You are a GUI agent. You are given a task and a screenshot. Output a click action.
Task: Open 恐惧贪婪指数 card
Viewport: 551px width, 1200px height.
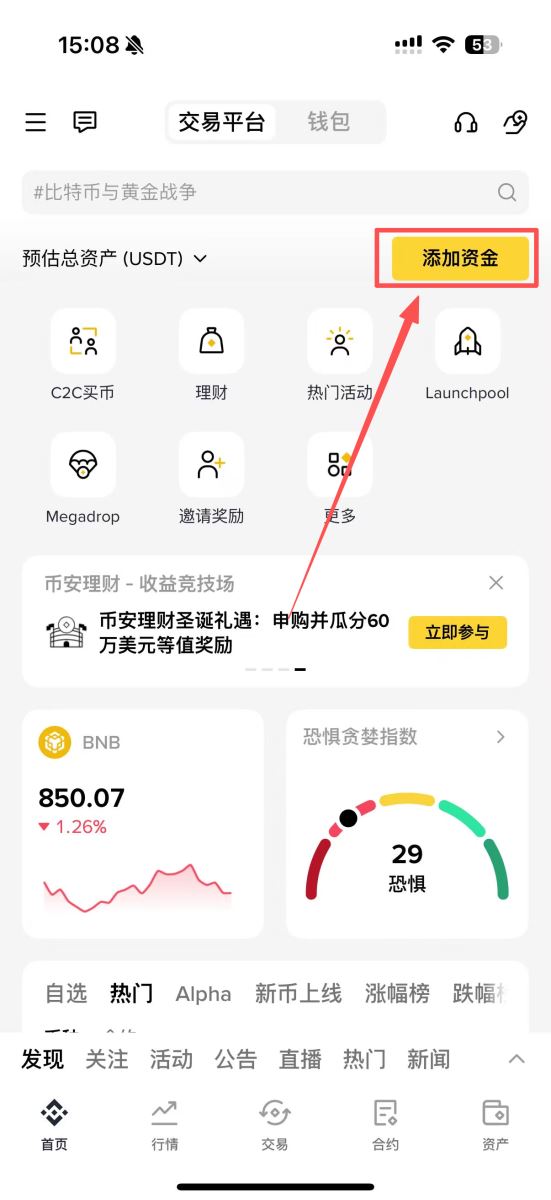(407, 824)
